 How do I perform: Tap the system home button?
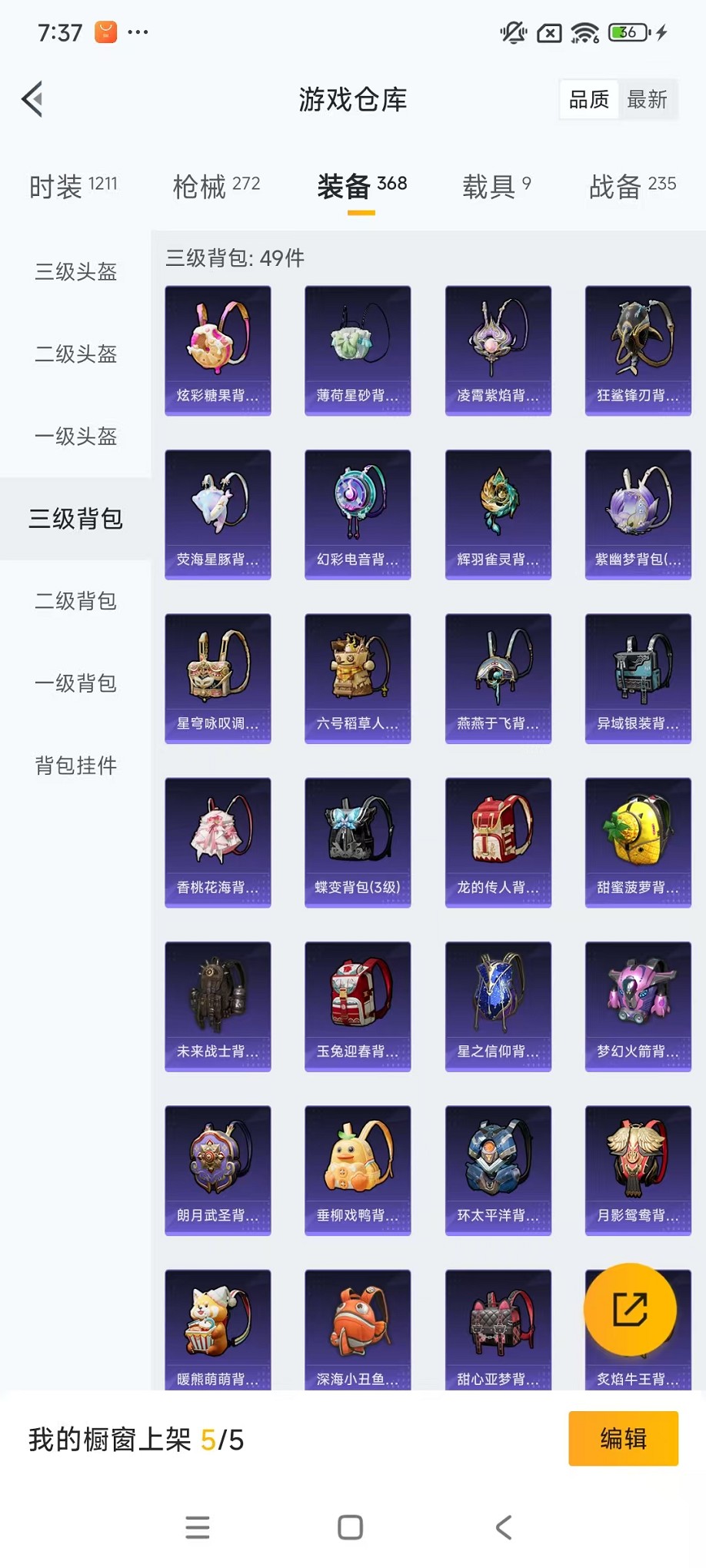[x=351, y=1526]
